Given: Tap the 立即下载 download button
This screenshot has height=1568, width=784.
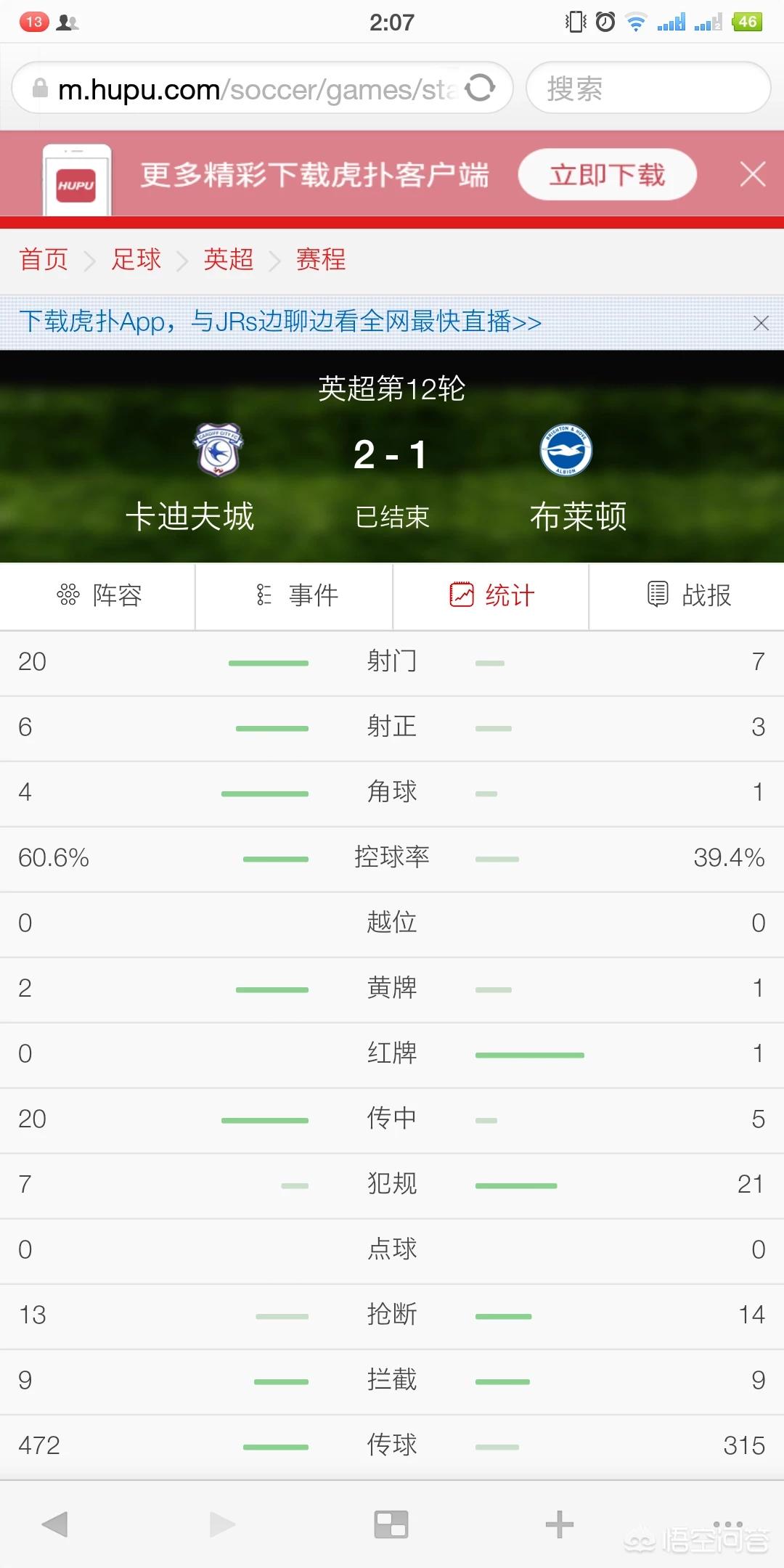Looking at the screenshot, I should click(x=607, y=175).
